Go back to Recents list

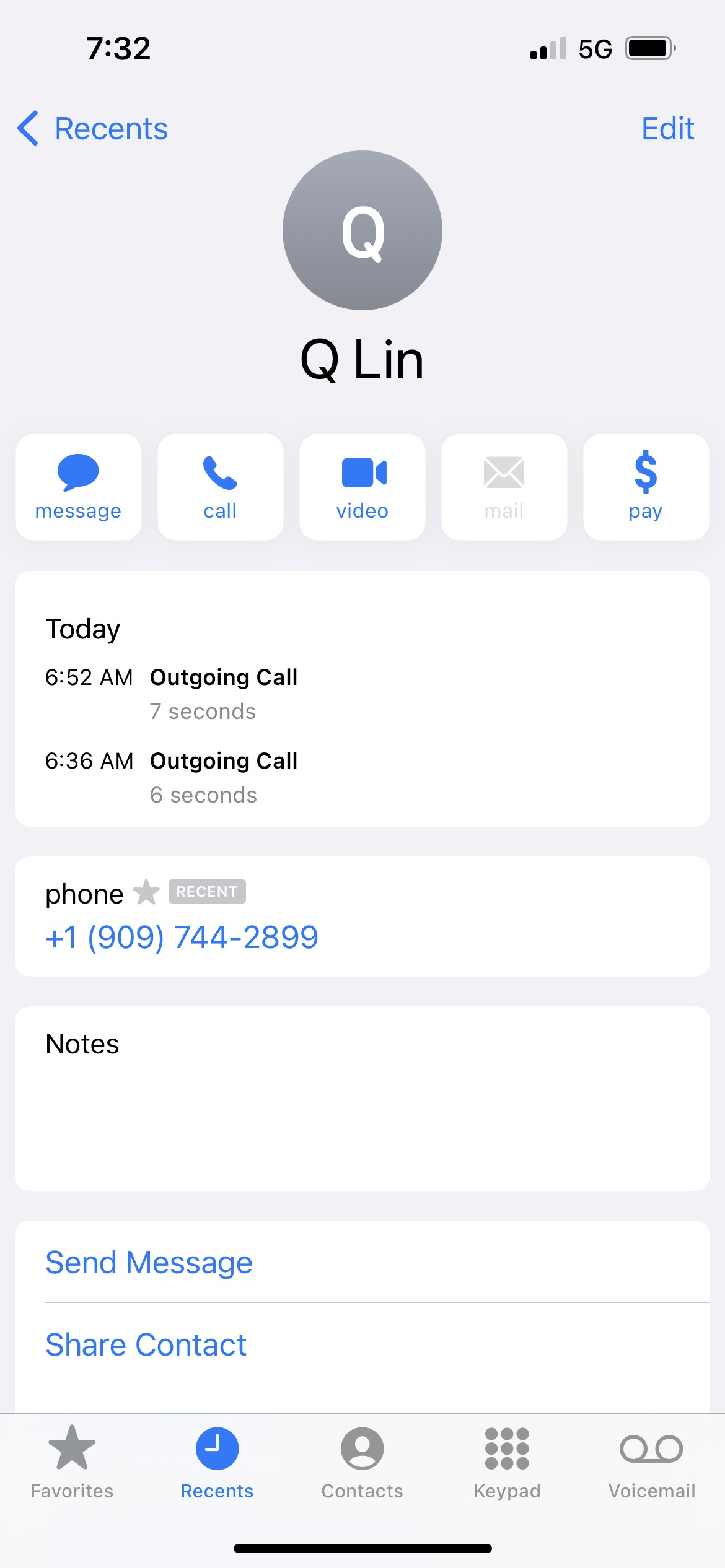(93, 129)
